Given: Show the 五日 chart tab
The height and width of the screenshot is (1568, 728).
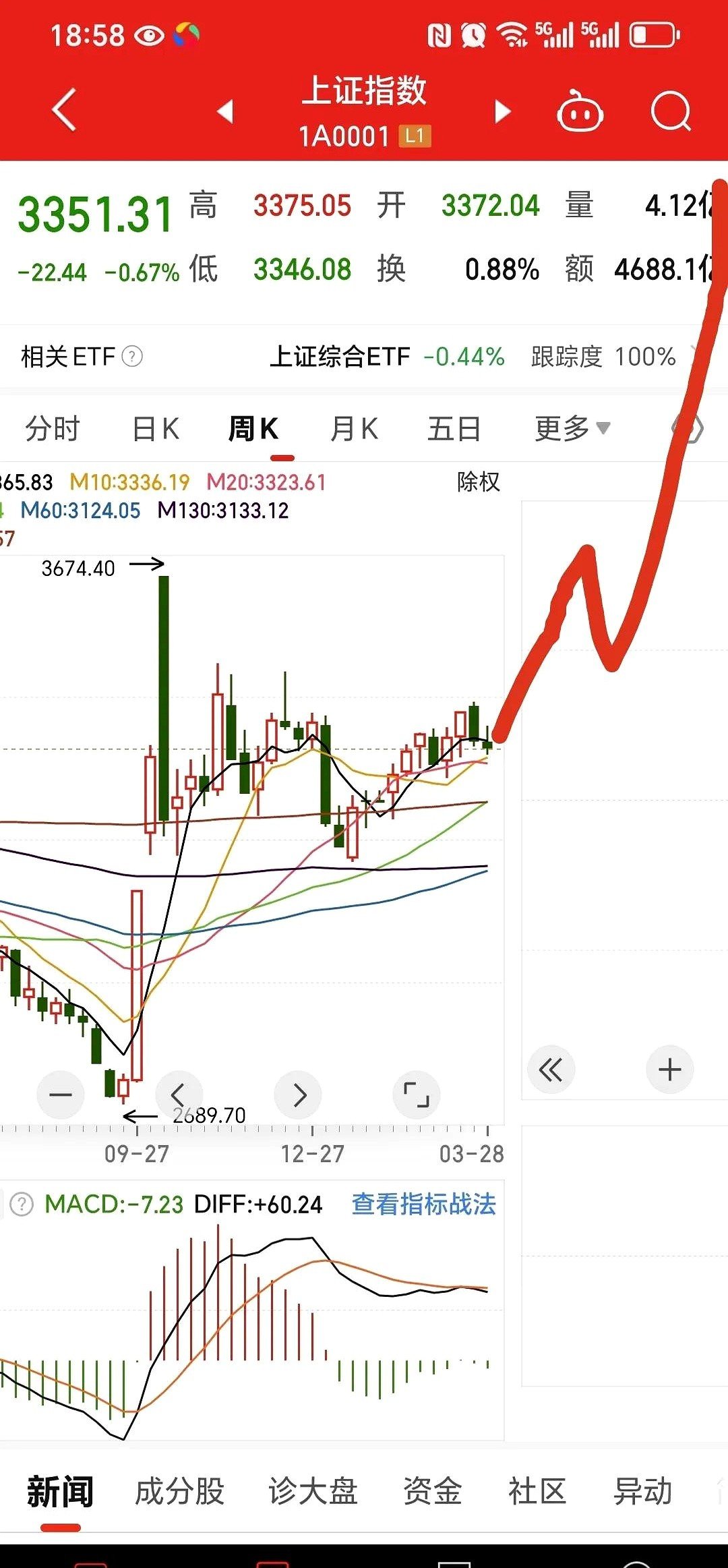Looking at the screenshot, I should pyautogui.click(x=454, y=429).
